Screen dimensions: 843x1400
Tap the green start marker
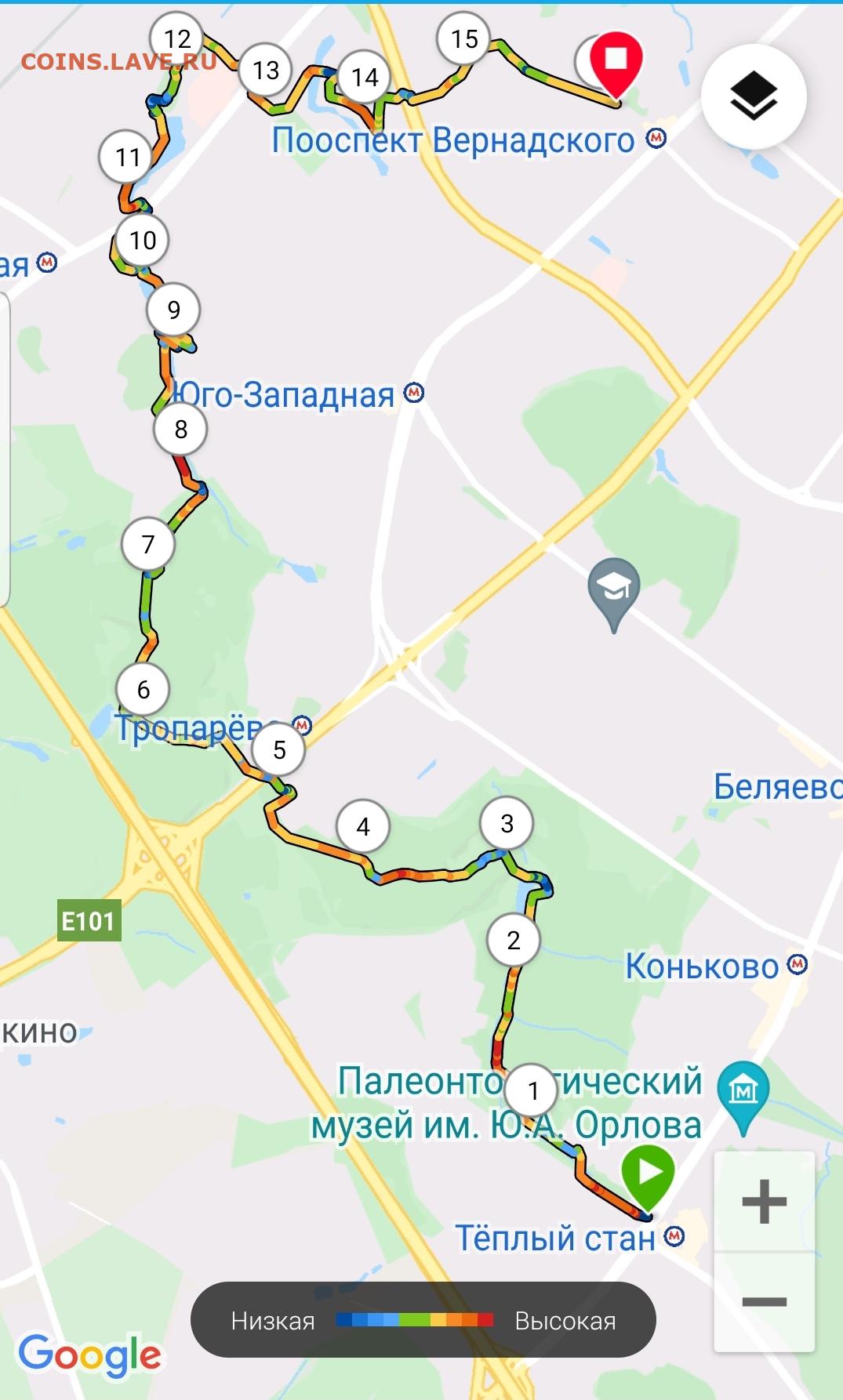point(649,1177)
